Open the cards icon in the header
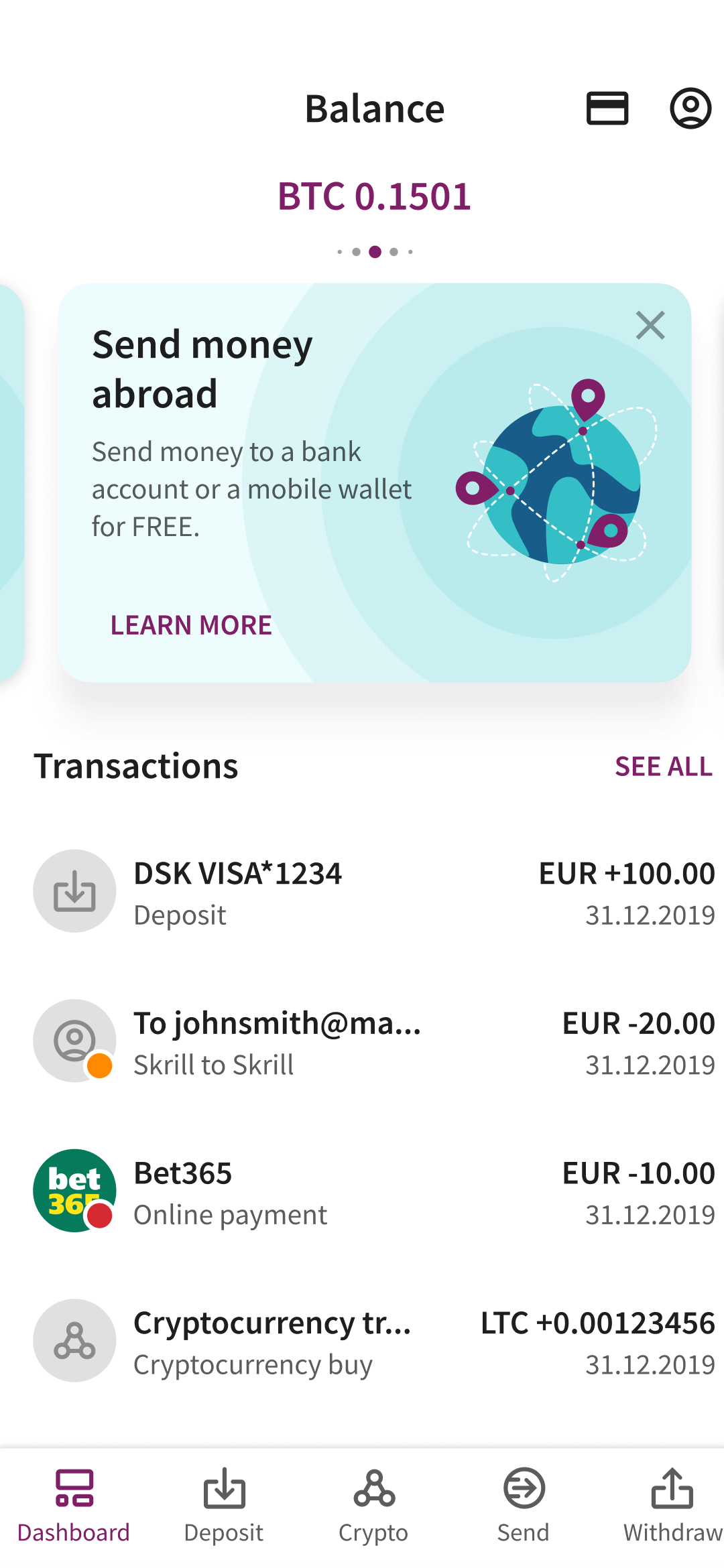 [x=607, y=109]
